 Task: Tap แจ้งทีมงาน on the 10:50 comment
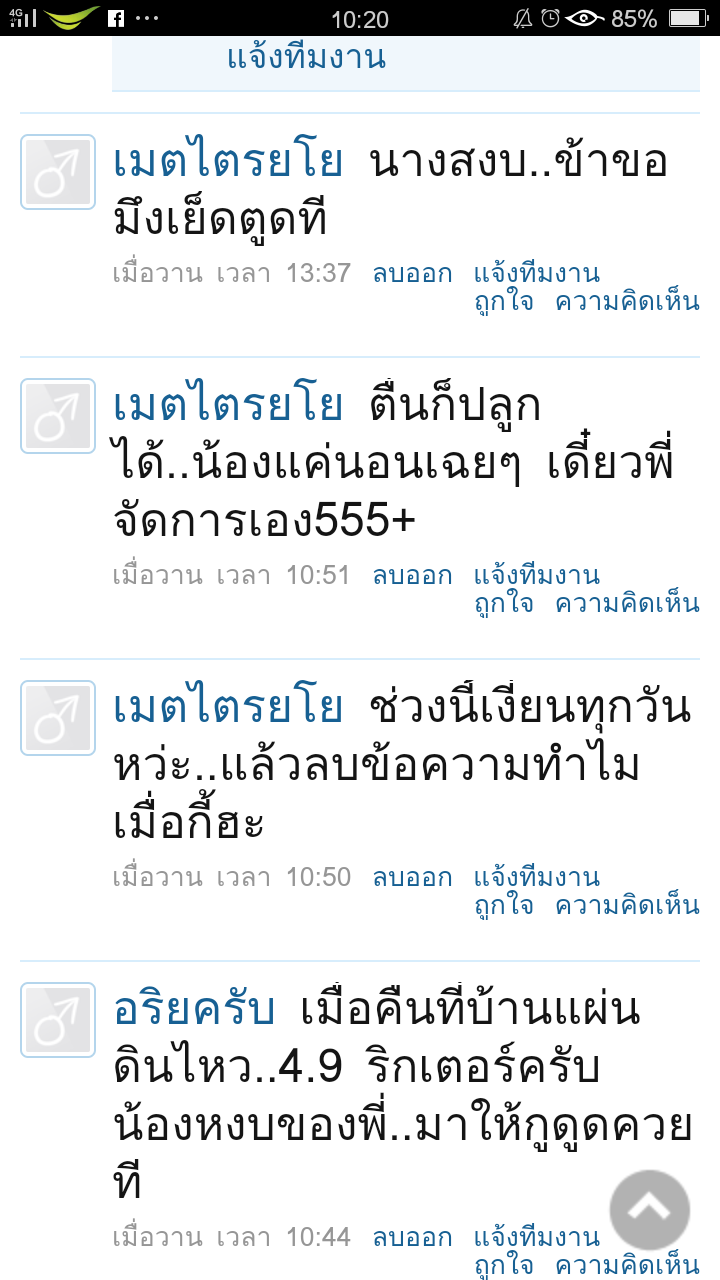point(536,877)
